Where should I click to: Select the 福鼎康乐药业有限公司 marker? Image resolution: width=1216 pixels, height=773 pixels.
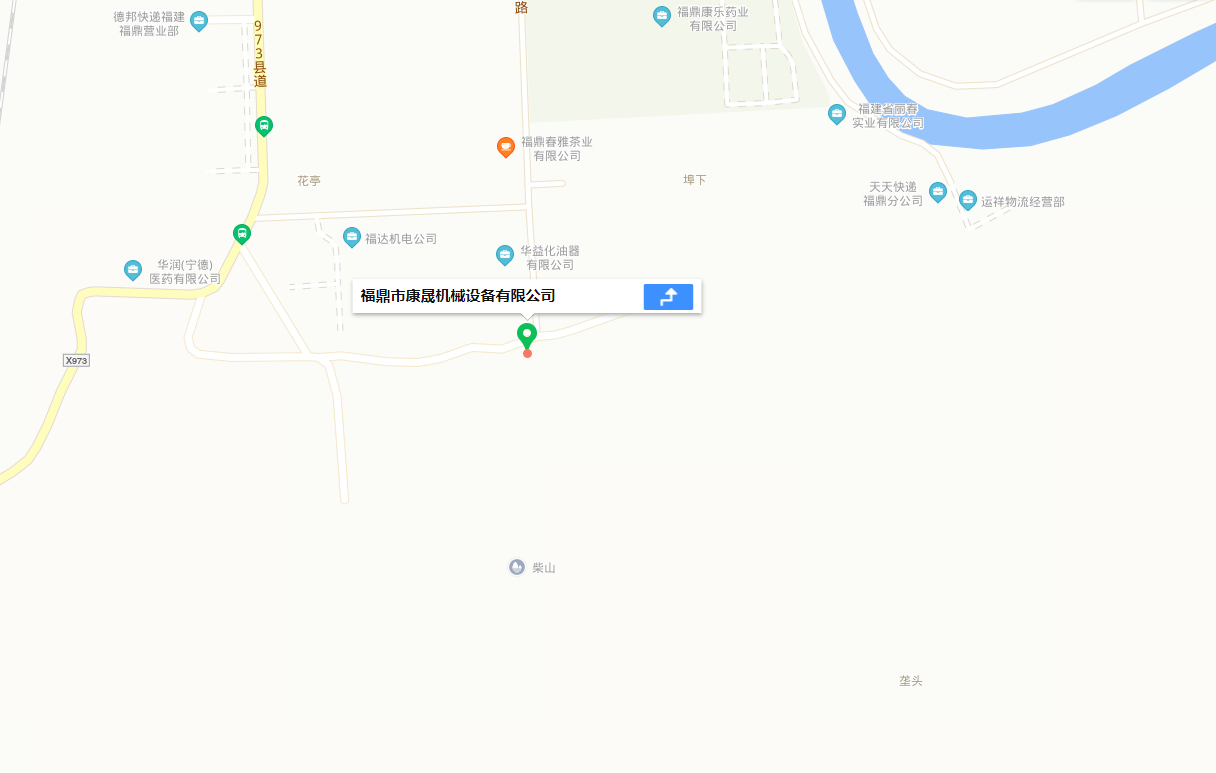click(661, 15)
